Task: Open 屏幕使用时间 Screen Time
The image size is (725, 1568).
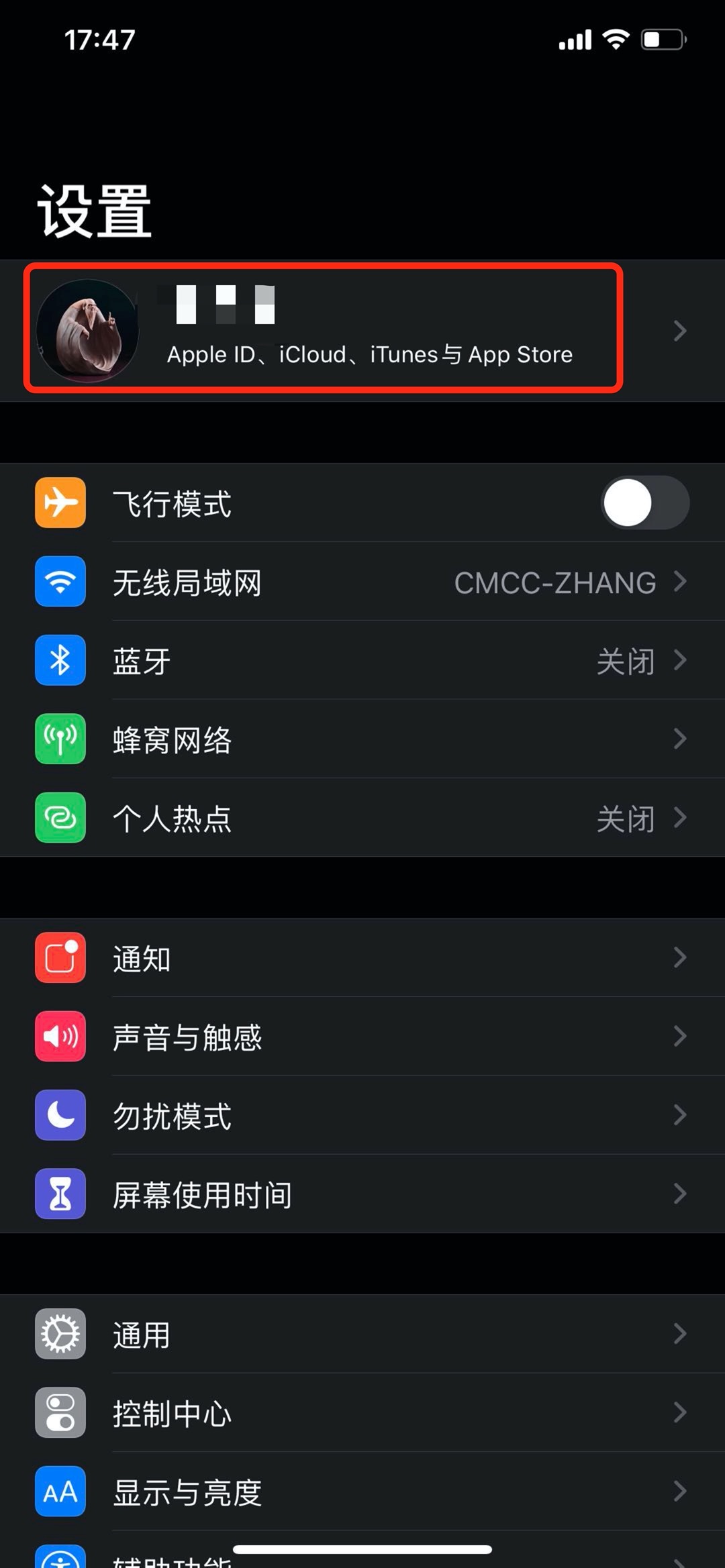Action: tap(362, 1194)
